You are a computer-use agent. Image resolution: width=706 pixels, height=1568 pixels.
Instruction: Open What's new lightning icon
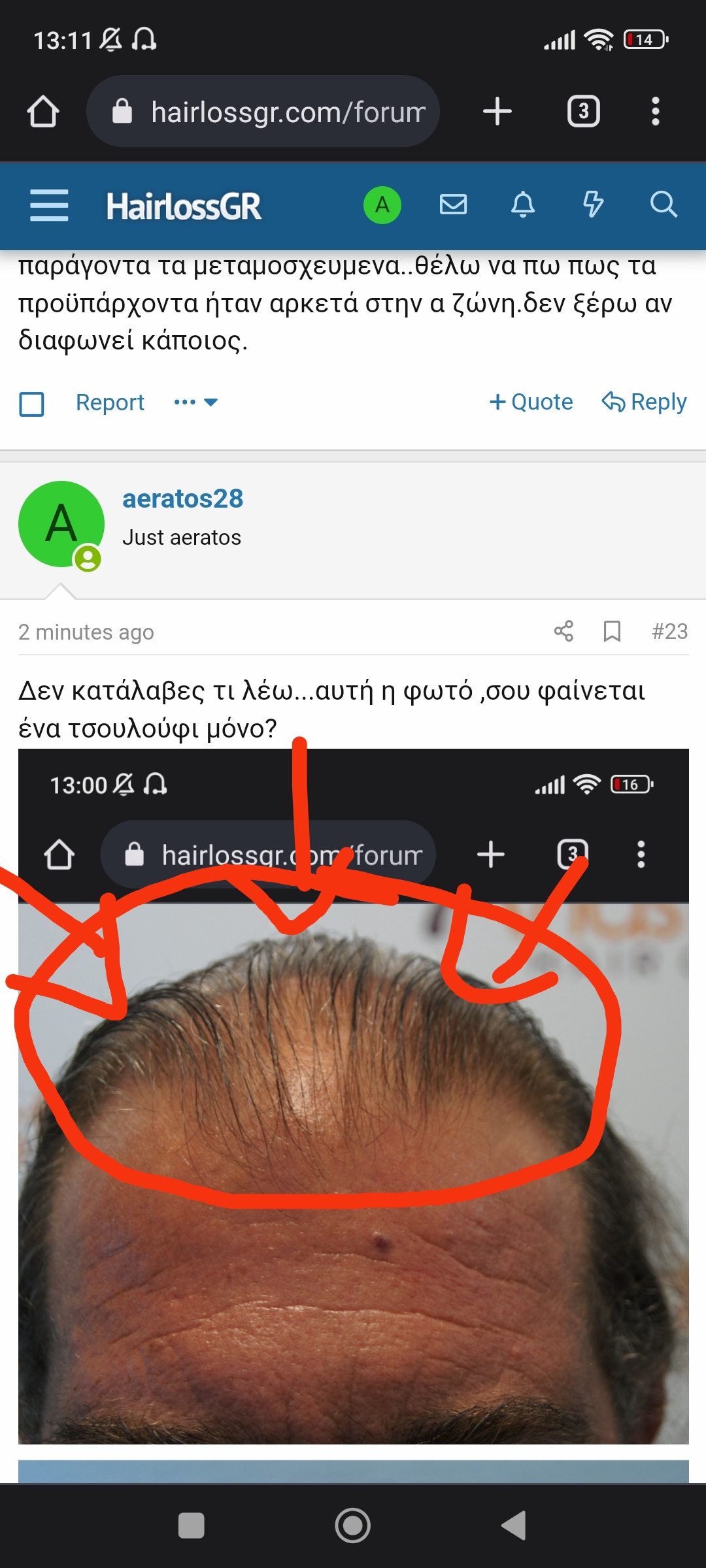[x=593, y=205]
